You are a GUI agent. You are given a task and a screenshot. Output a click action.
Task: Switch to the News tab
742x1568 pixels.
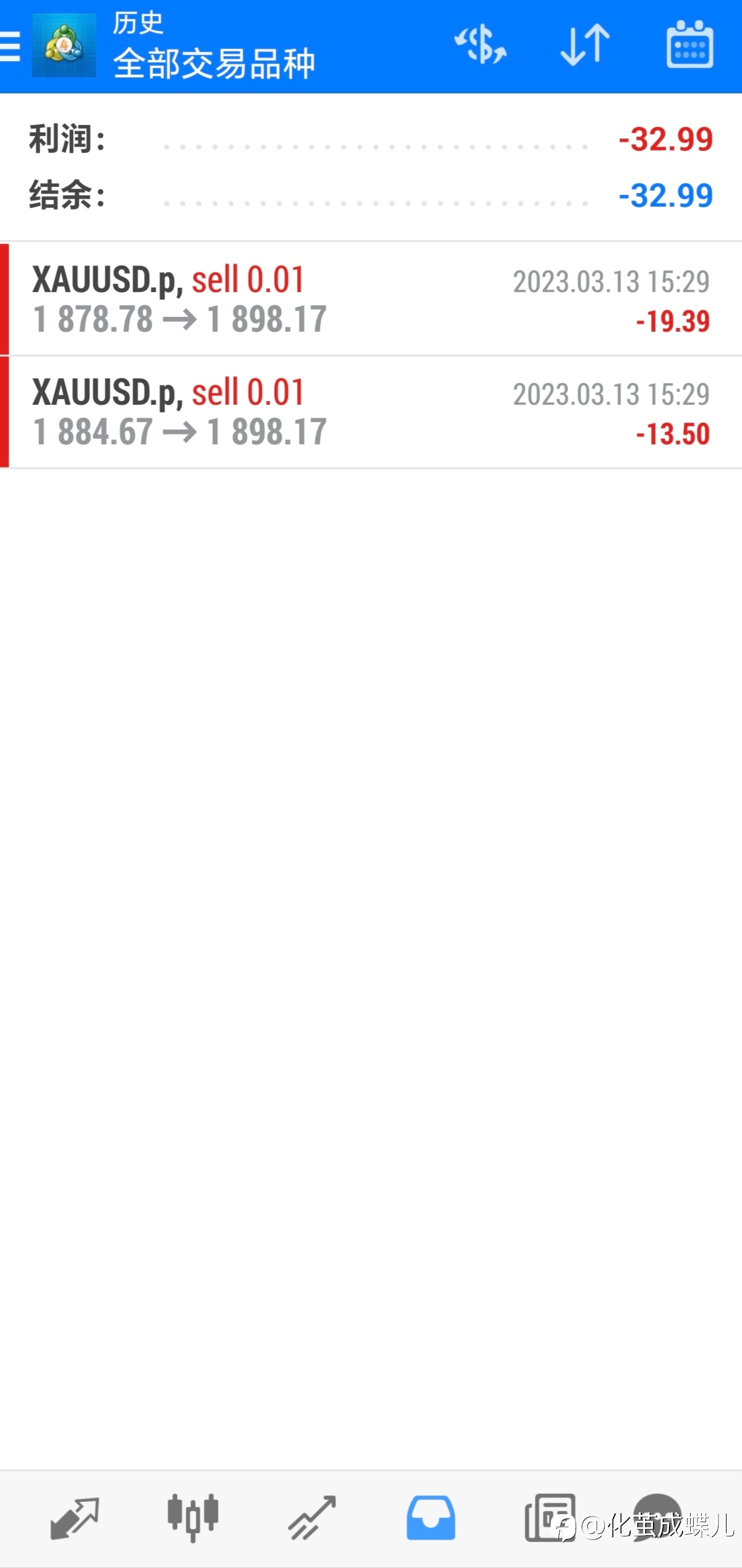click(550, 1518)
